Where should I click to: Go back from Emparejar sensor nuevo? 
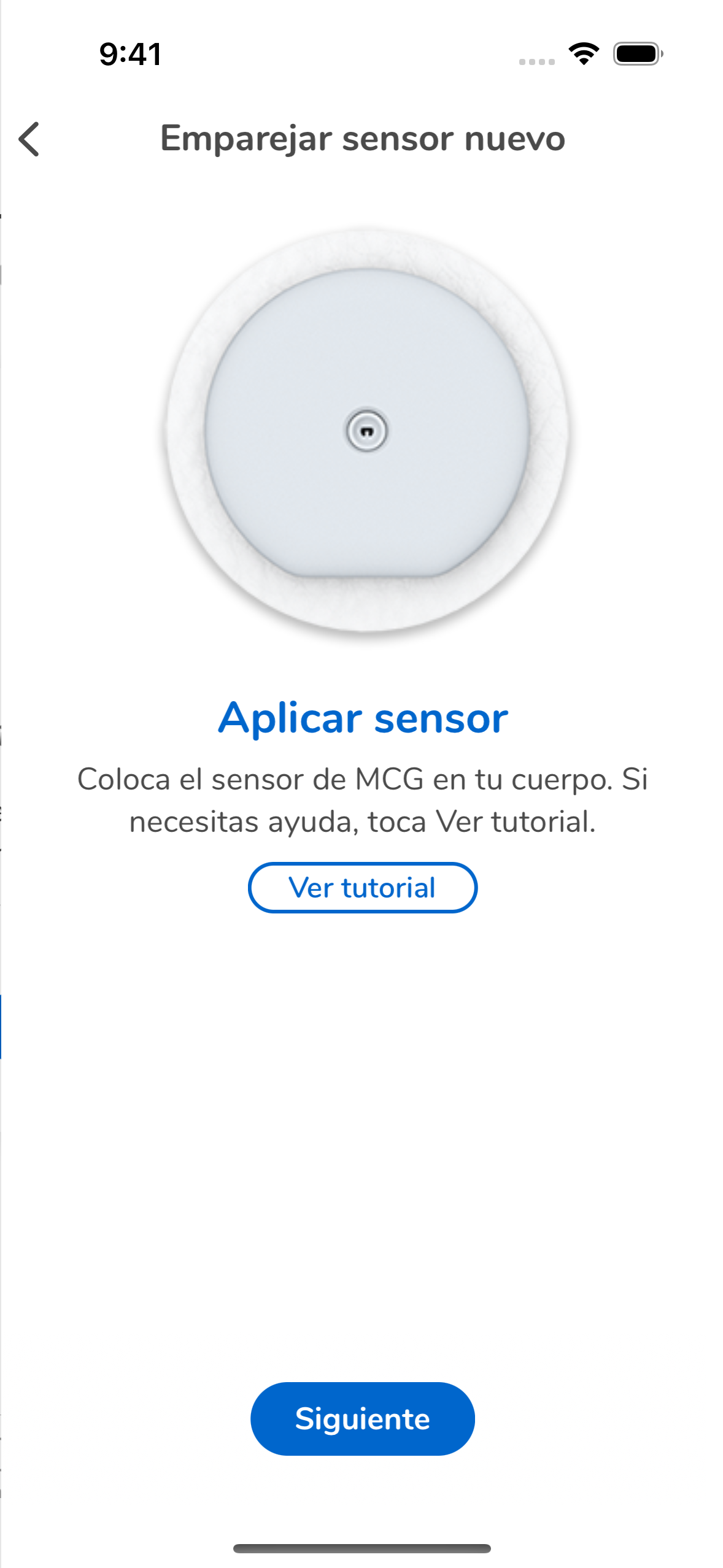(x=29, y=139)
